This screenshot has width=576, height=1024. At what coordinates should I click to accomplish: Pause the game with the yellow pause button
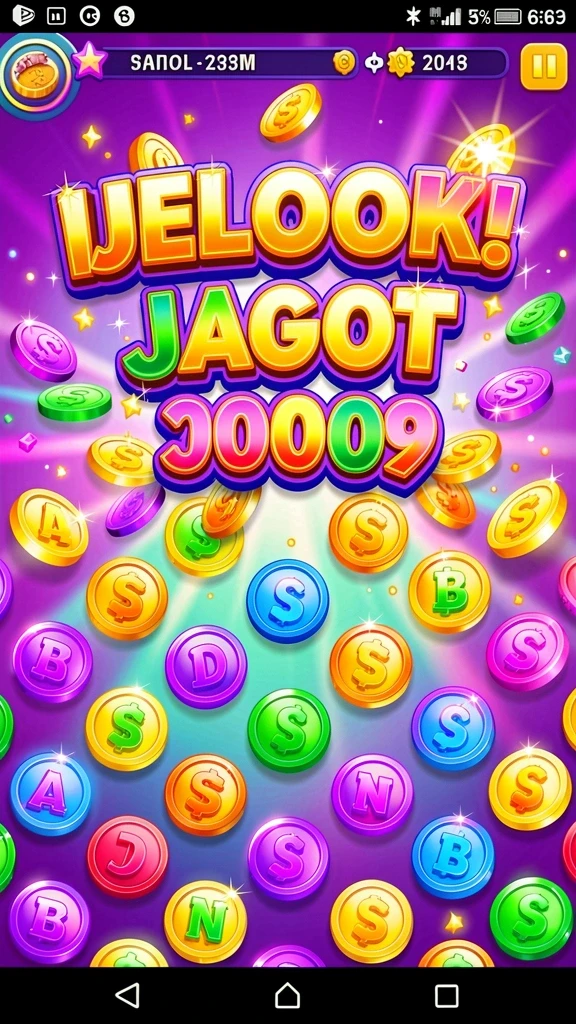[x=543, y=67]
